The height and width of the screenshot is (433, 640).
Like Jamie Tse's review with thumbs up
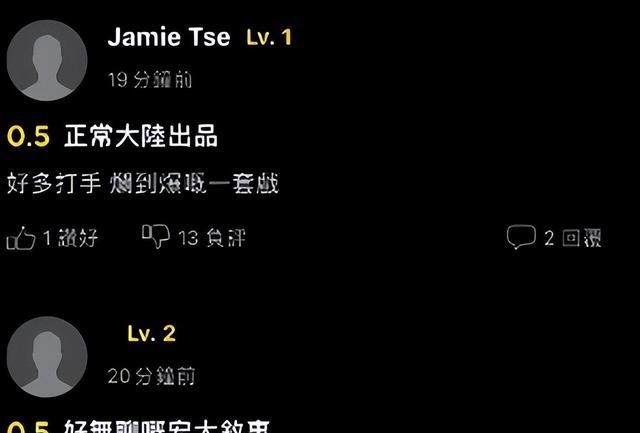tap(22, 238)
